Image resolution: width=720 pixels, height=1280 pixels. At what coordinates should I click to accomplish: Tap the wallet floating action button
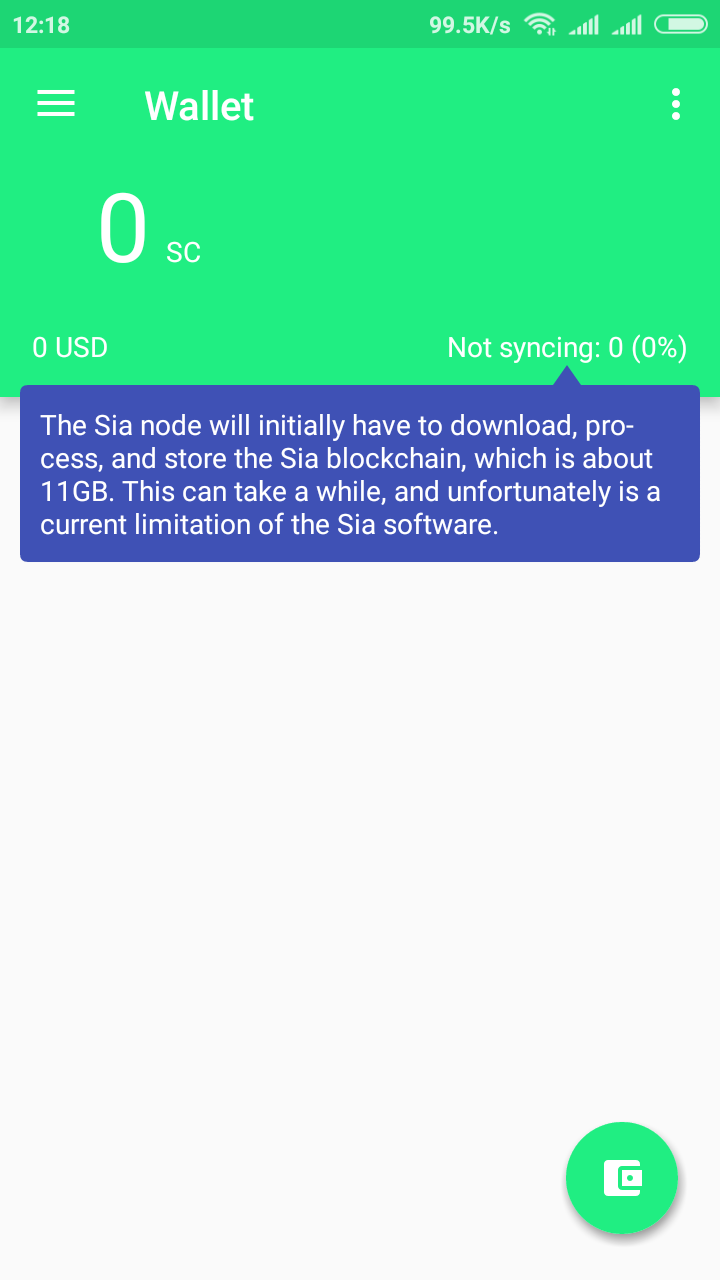point(622,1178)
